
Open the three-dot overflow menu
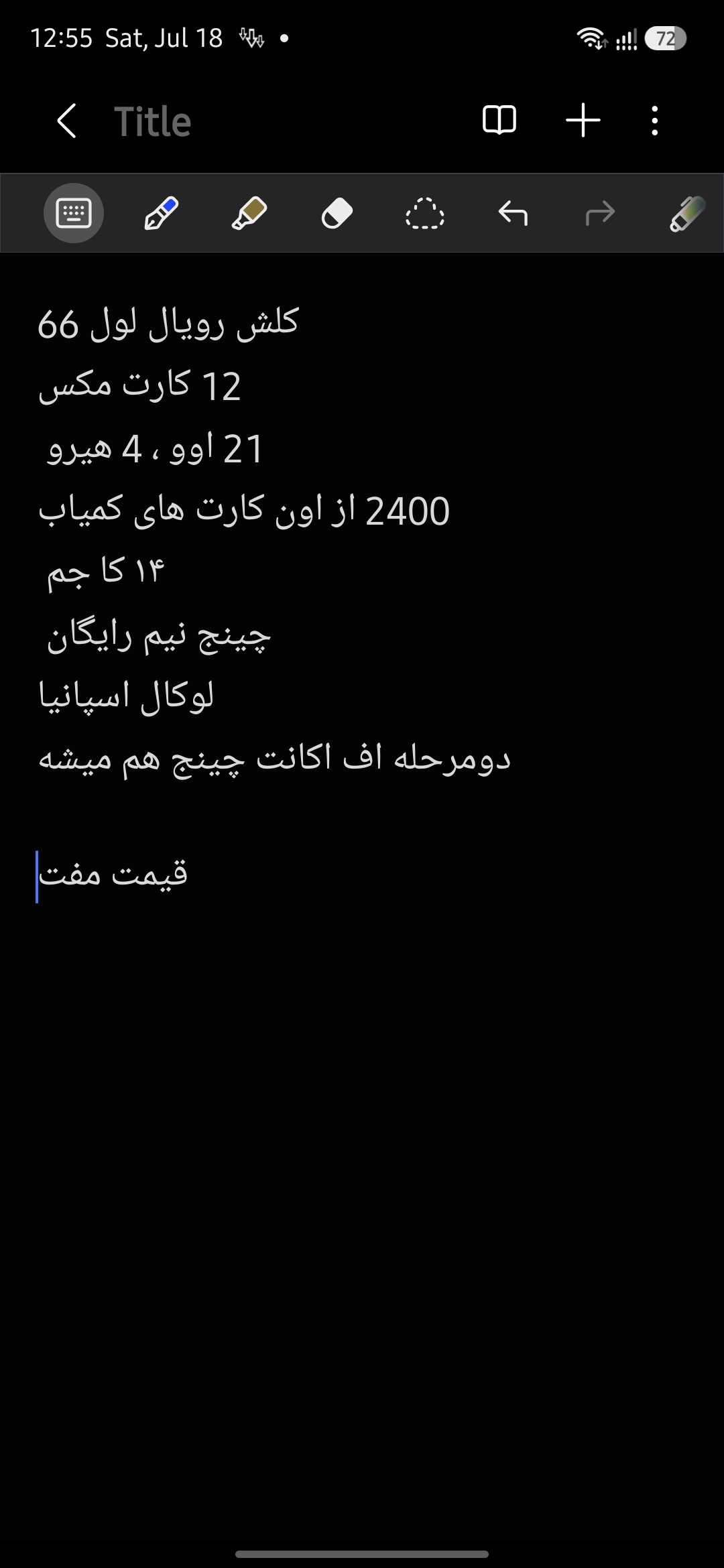[x=655, y=121]
